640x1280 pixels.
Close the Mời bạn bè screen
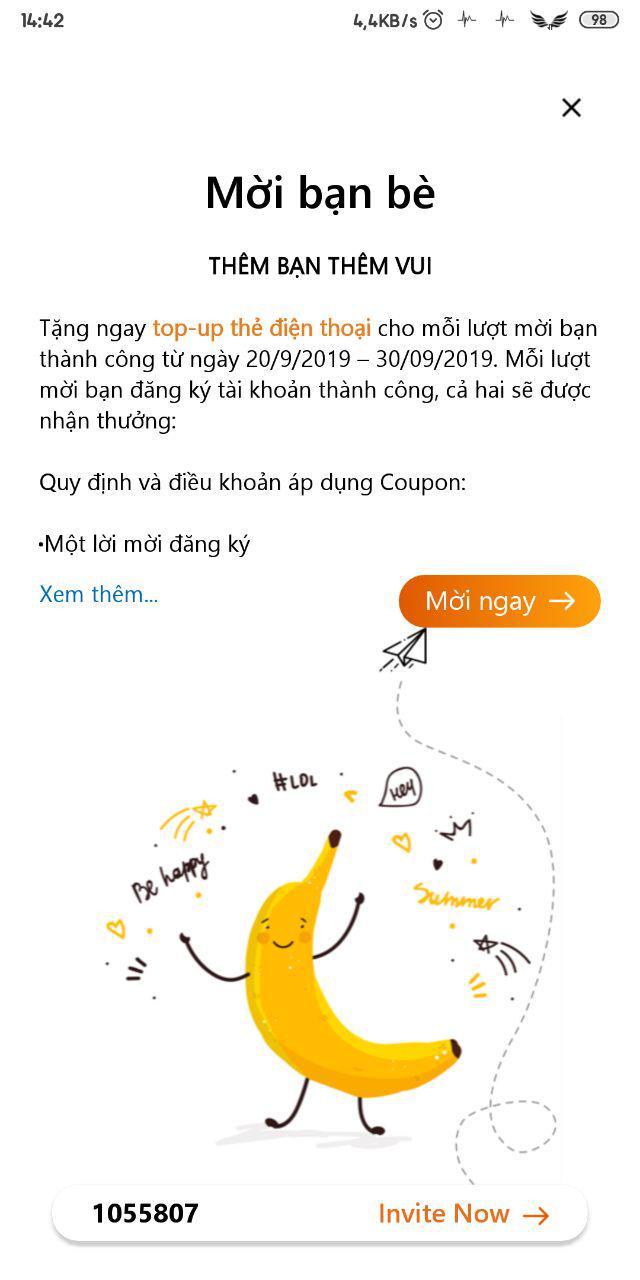(571, 108)
